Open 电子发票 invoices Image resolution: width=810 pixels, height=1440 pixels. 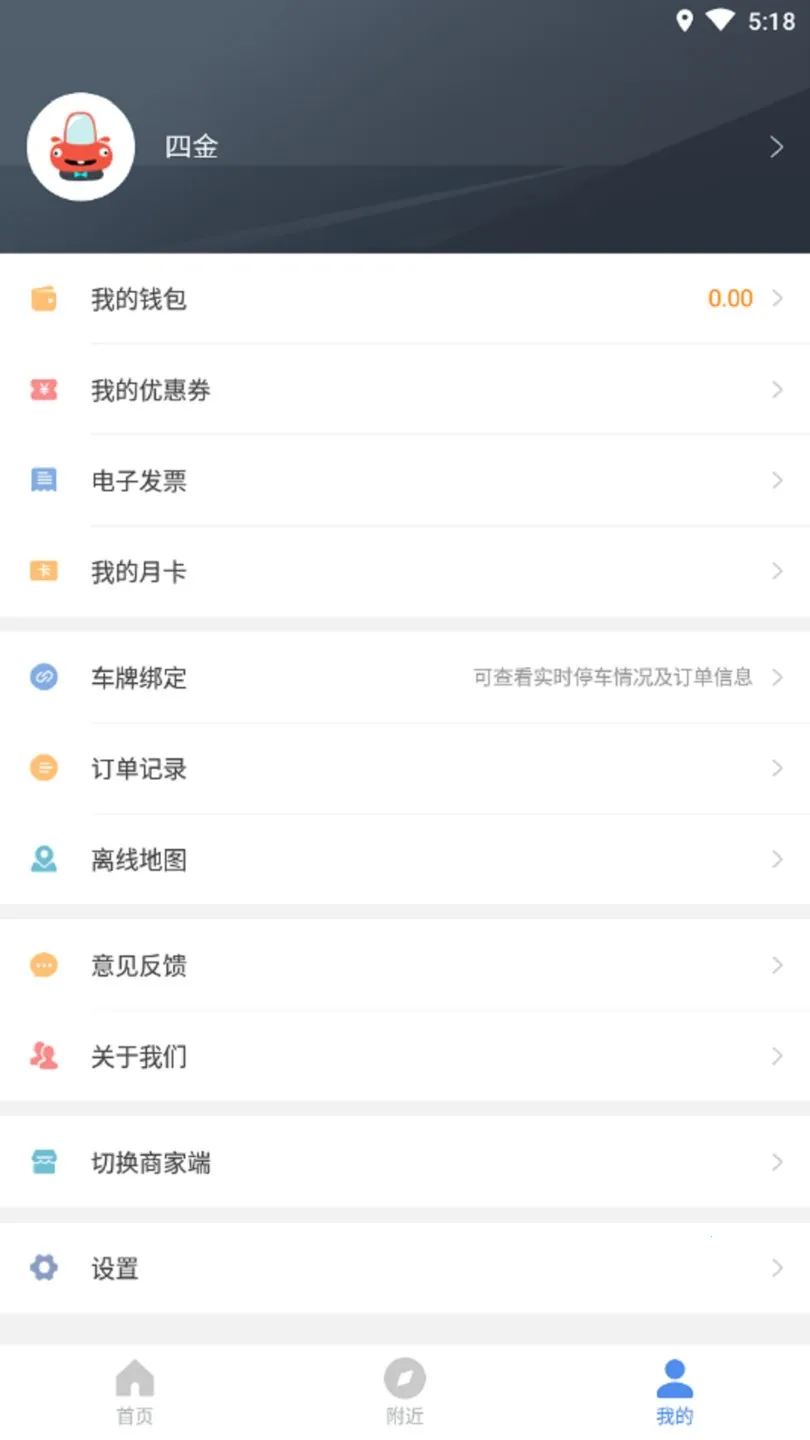(139, 481)
